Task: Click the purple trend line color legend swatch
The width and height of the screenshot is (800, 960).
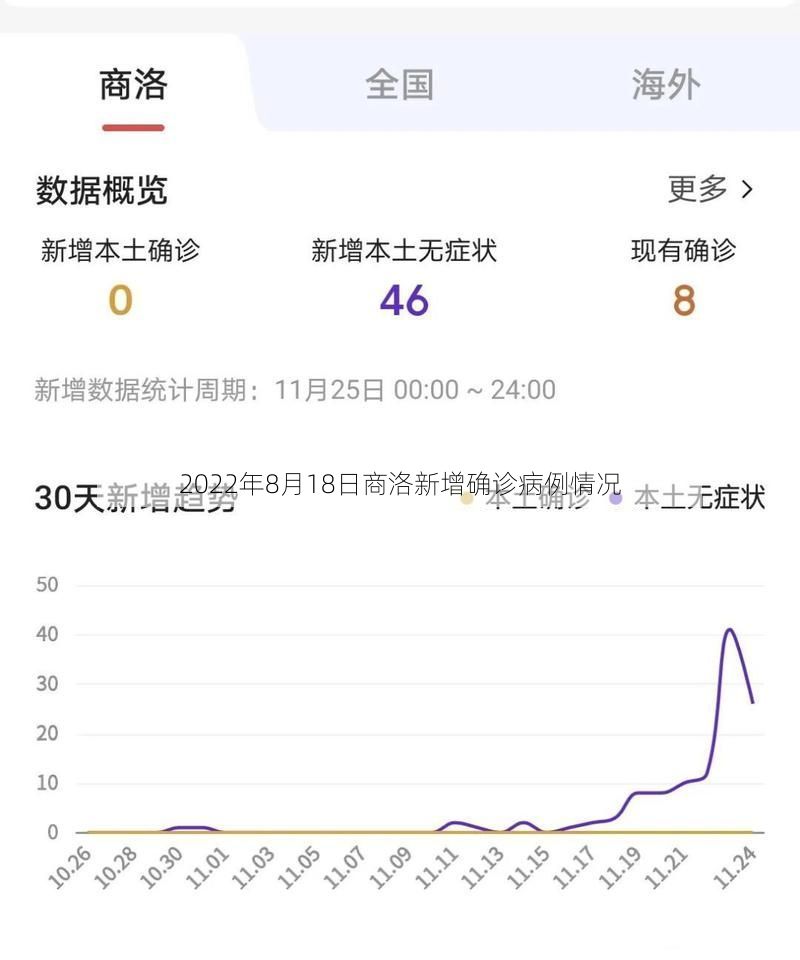Action: pyautogui.click(x=615, y=500)
